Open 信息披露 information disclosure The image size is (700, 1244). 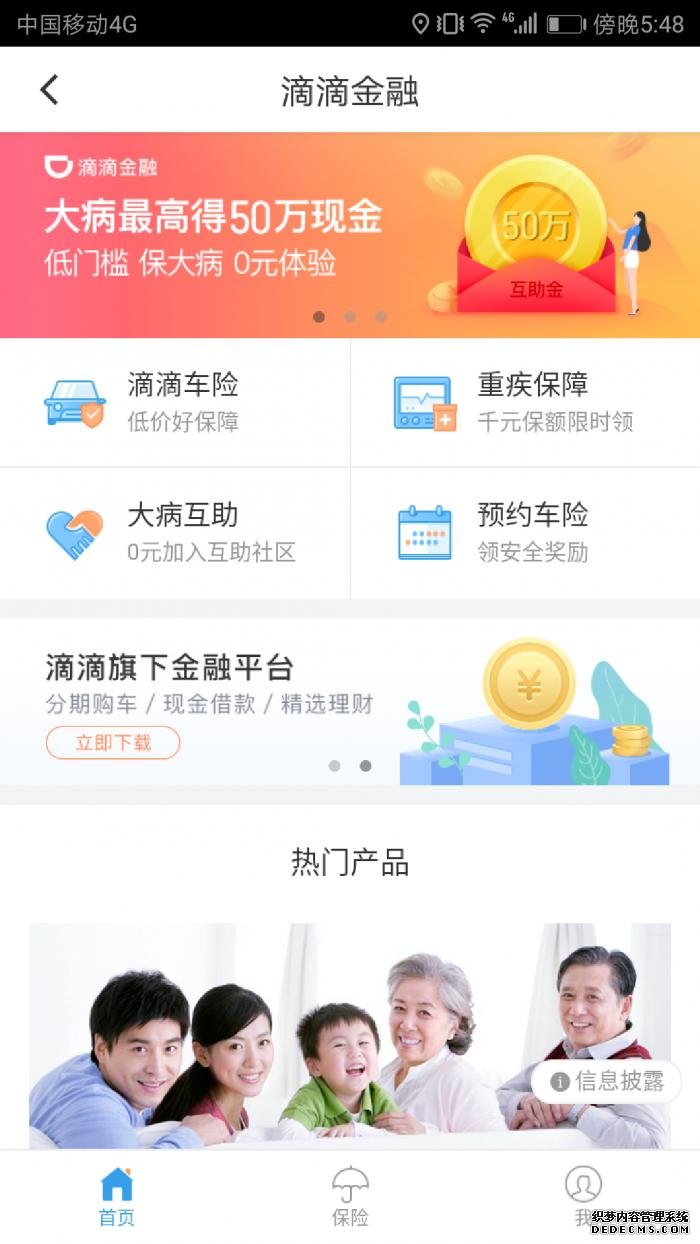pyautogui.click(x=607, y=1081)
